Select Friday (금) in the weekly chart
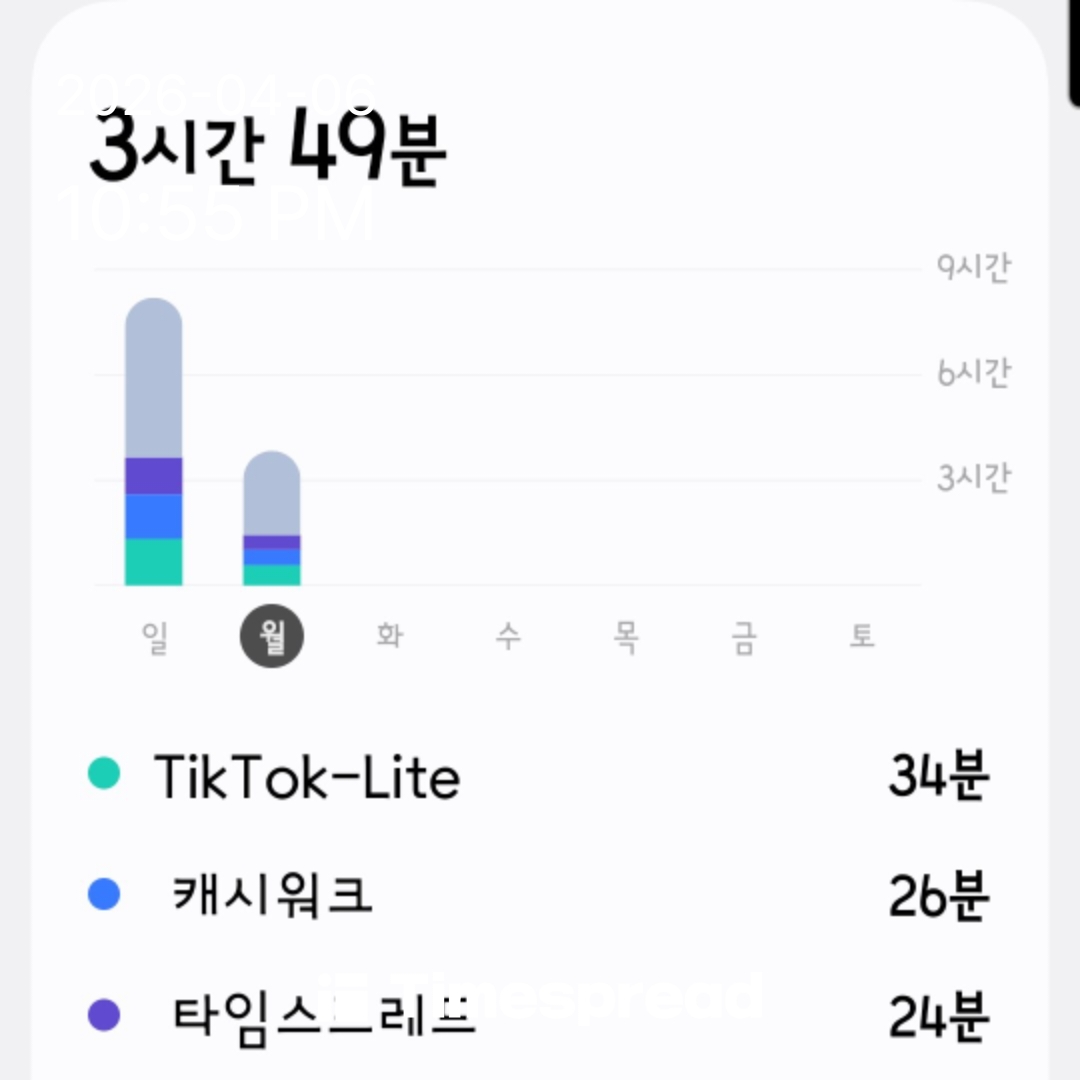Image resolution: width=1080 pixels, height=1080 pixels. coord(744,637)
